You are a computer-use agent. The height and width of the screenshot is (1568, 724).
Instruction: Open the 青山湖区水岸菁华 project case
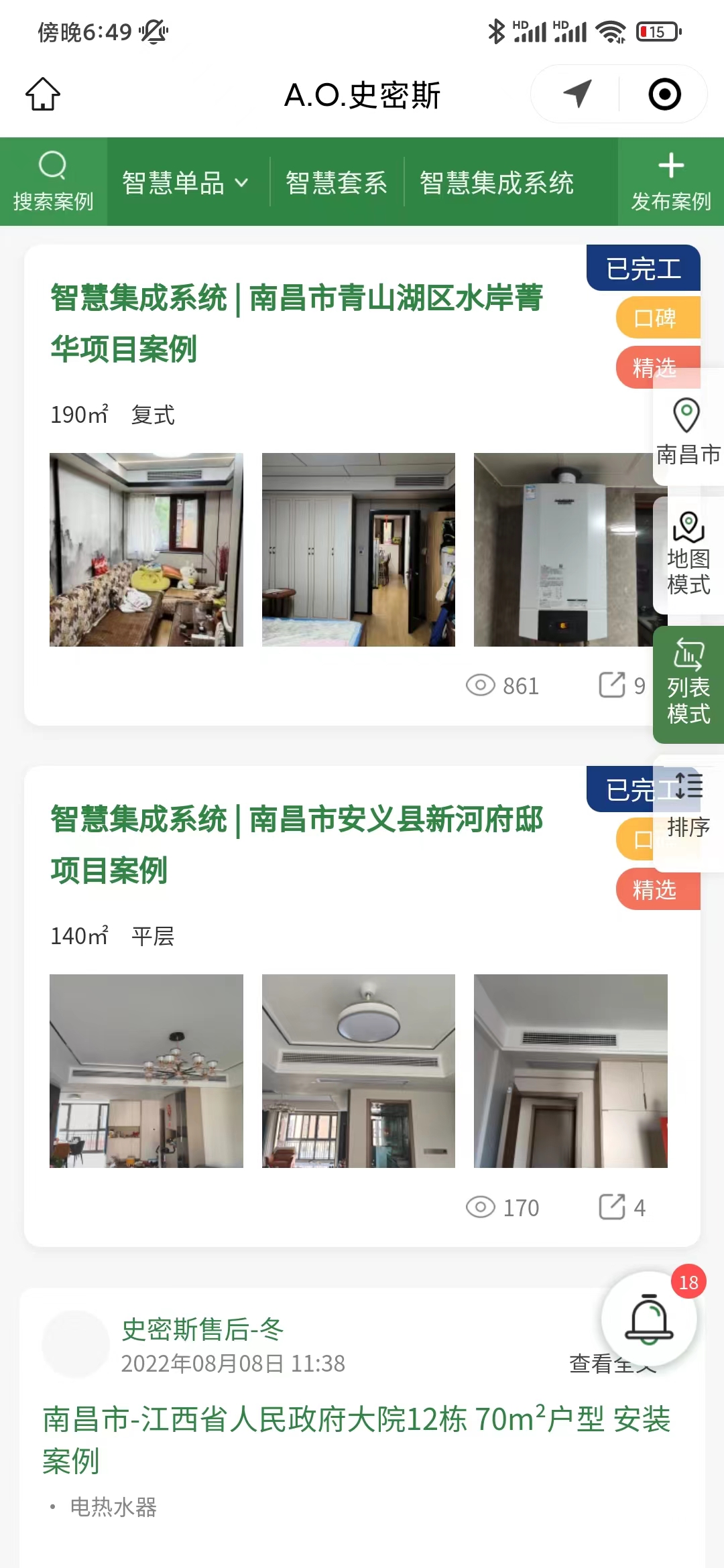(296, 323)
